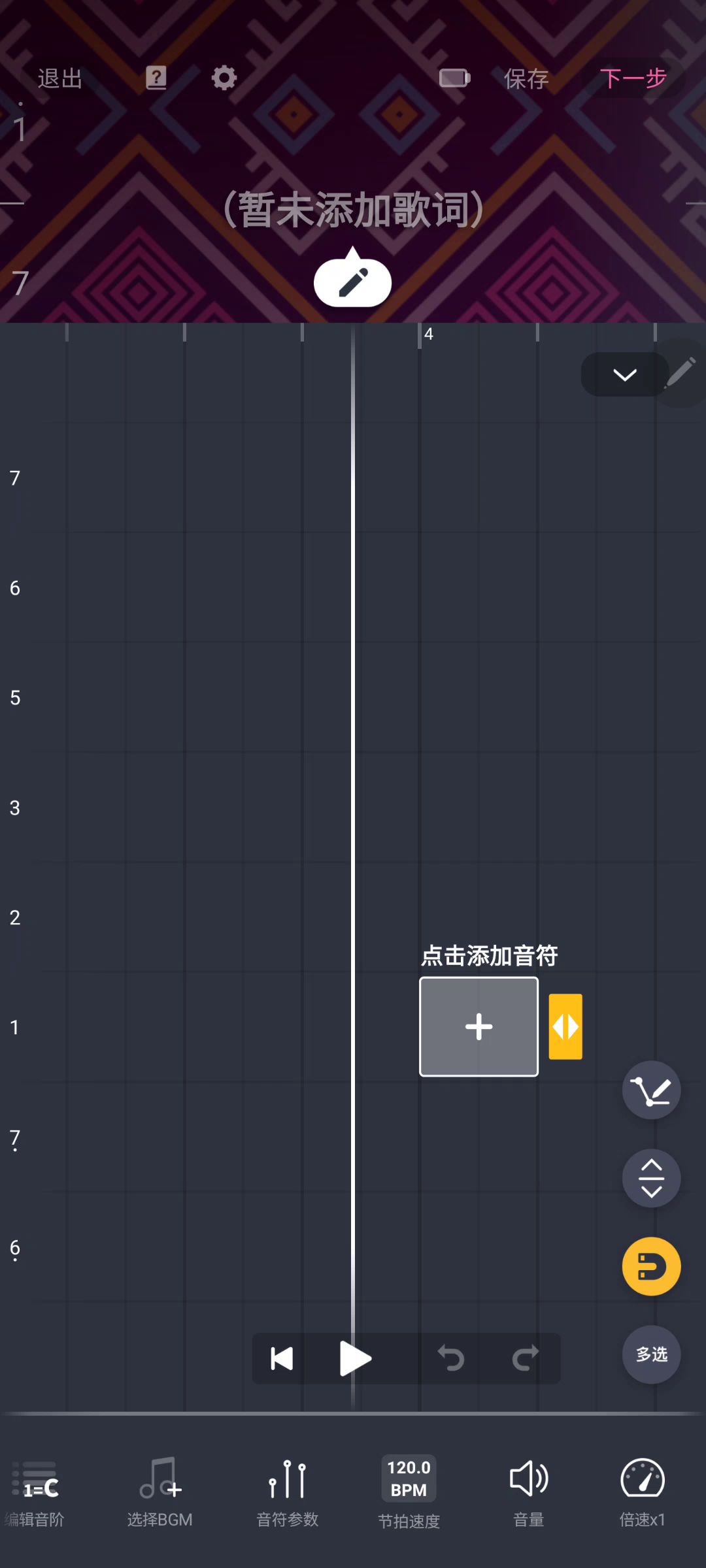Expand the dropdown chevron button

624,374
